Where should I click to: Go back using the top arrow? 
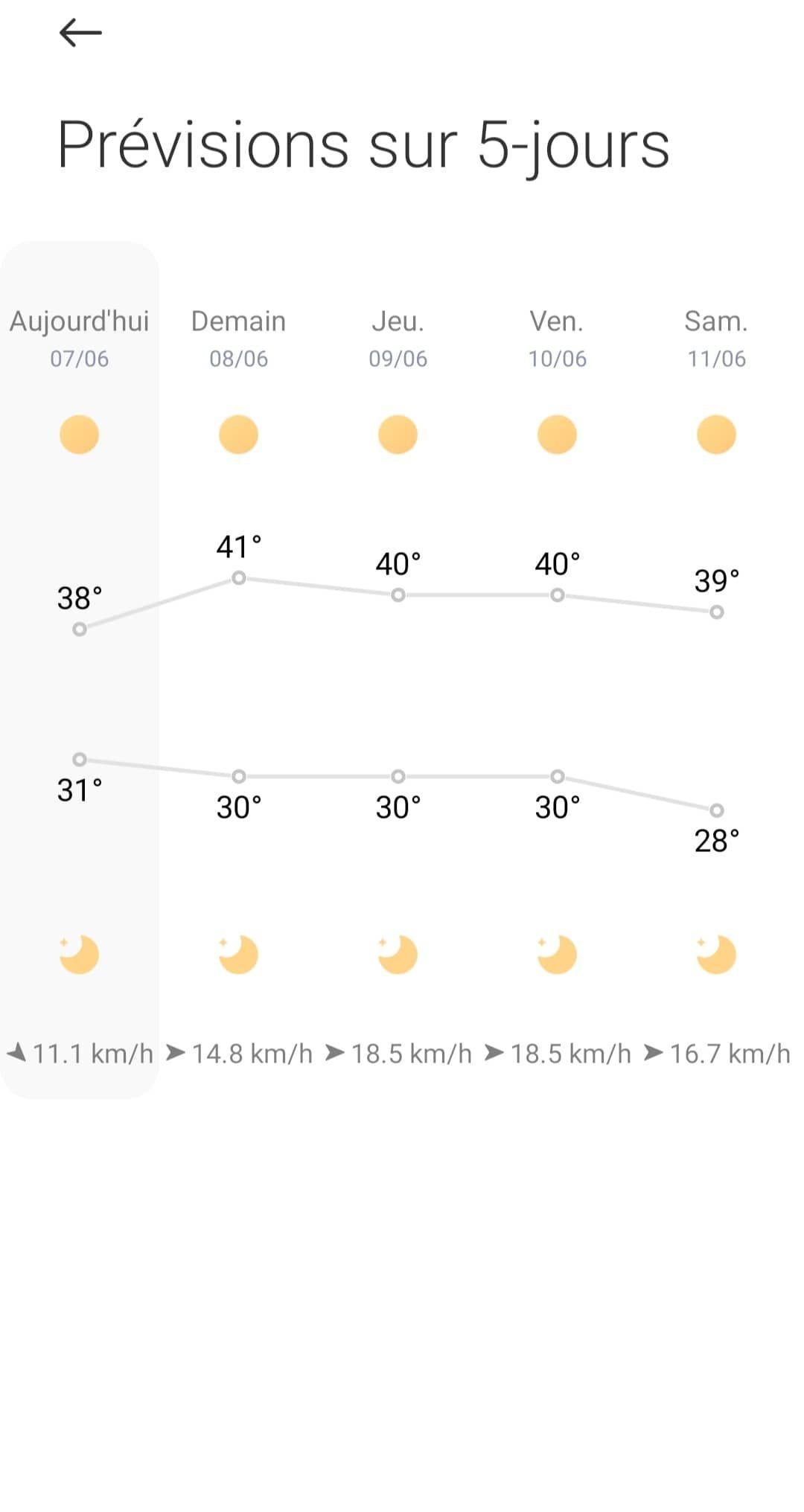(80, 33)
